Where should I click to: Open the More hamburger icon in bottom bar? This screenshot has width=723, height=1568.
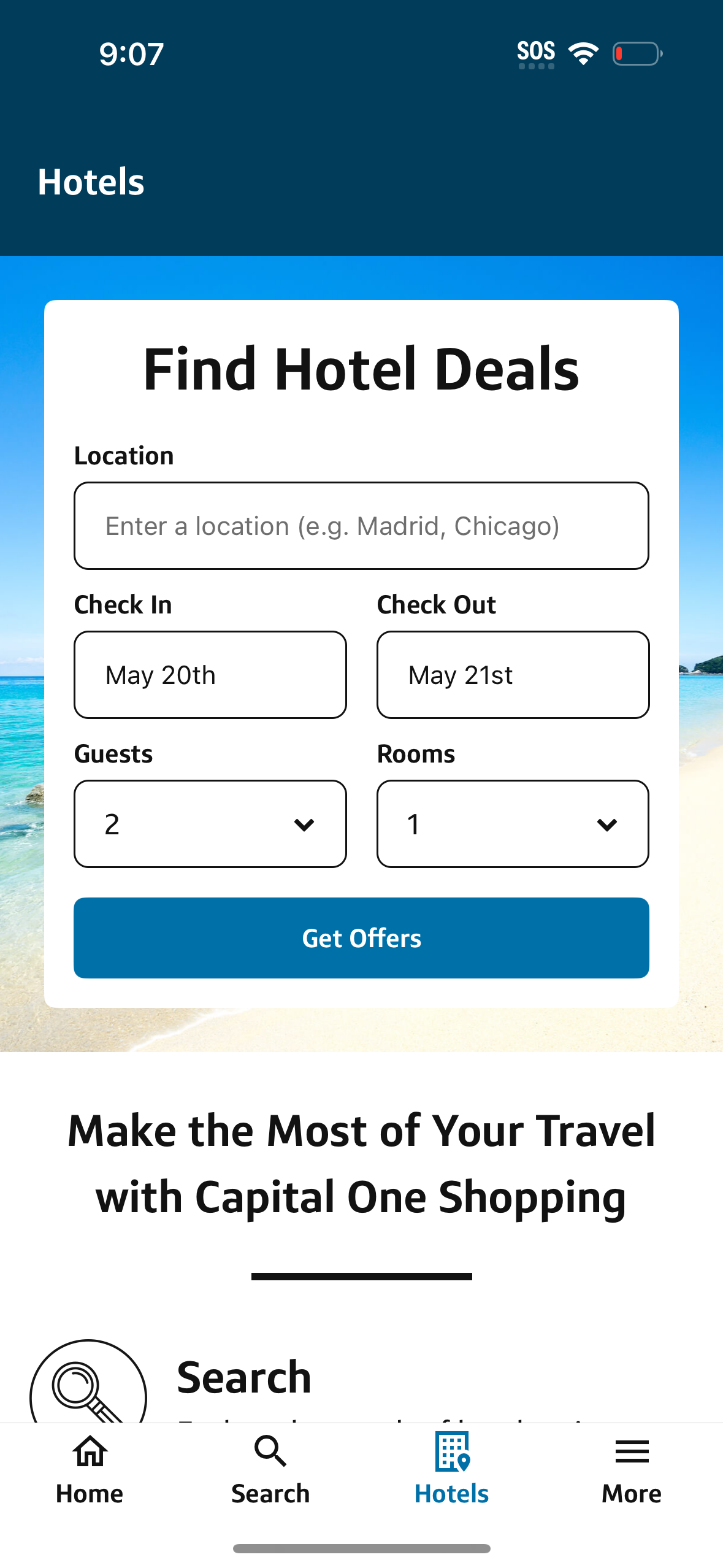click(631, 1453)
